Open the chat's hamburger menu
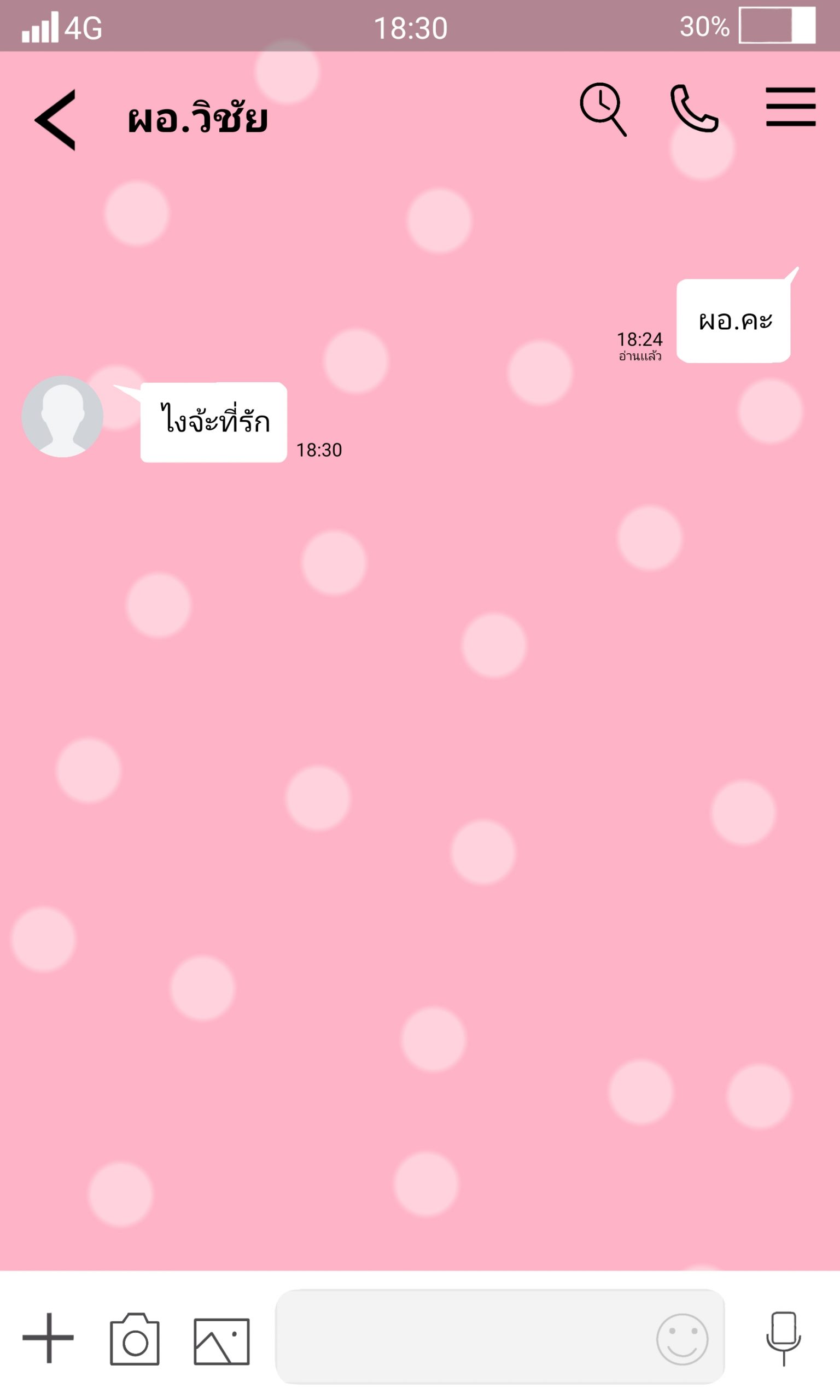 pos(790,107)
